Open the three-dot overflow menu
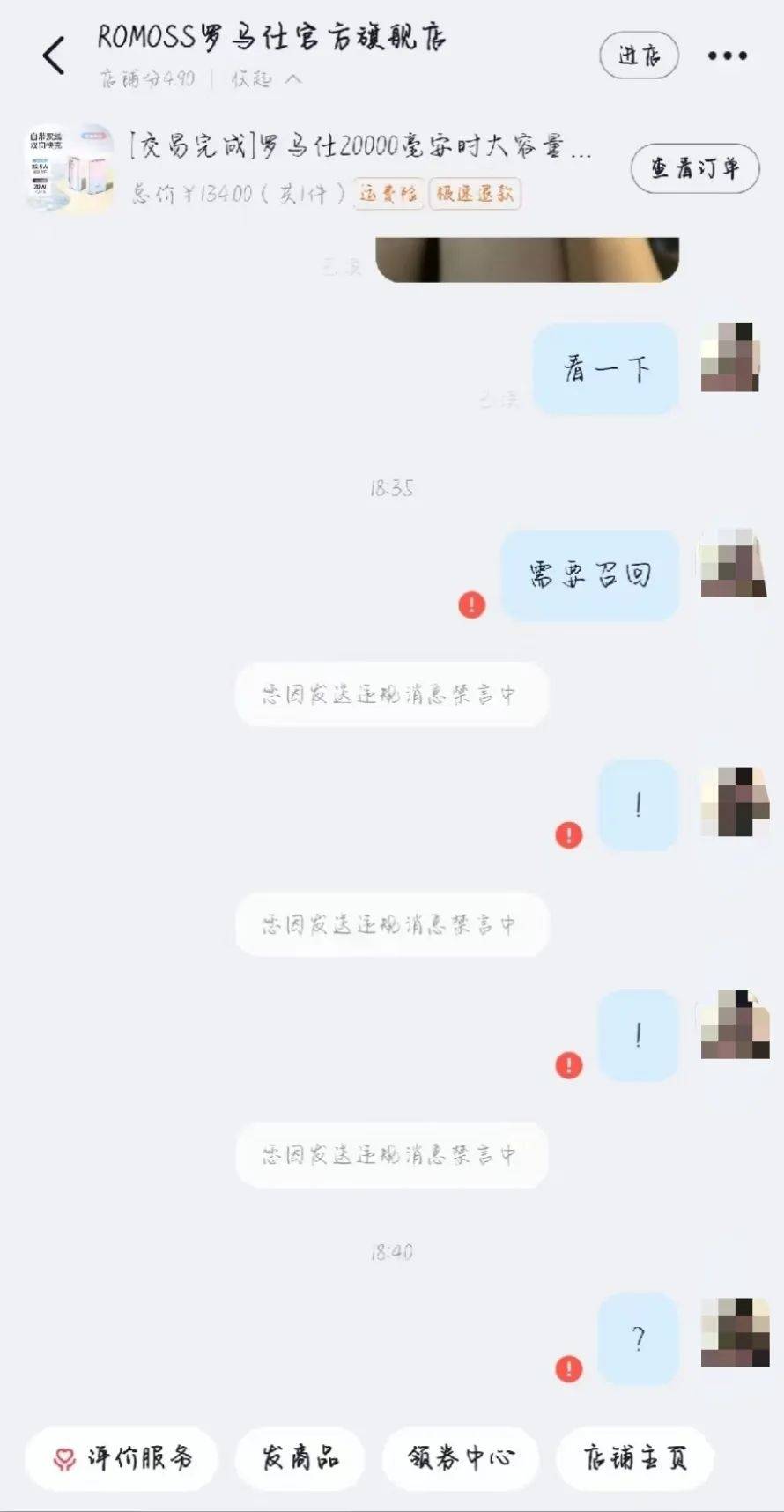 727,56
